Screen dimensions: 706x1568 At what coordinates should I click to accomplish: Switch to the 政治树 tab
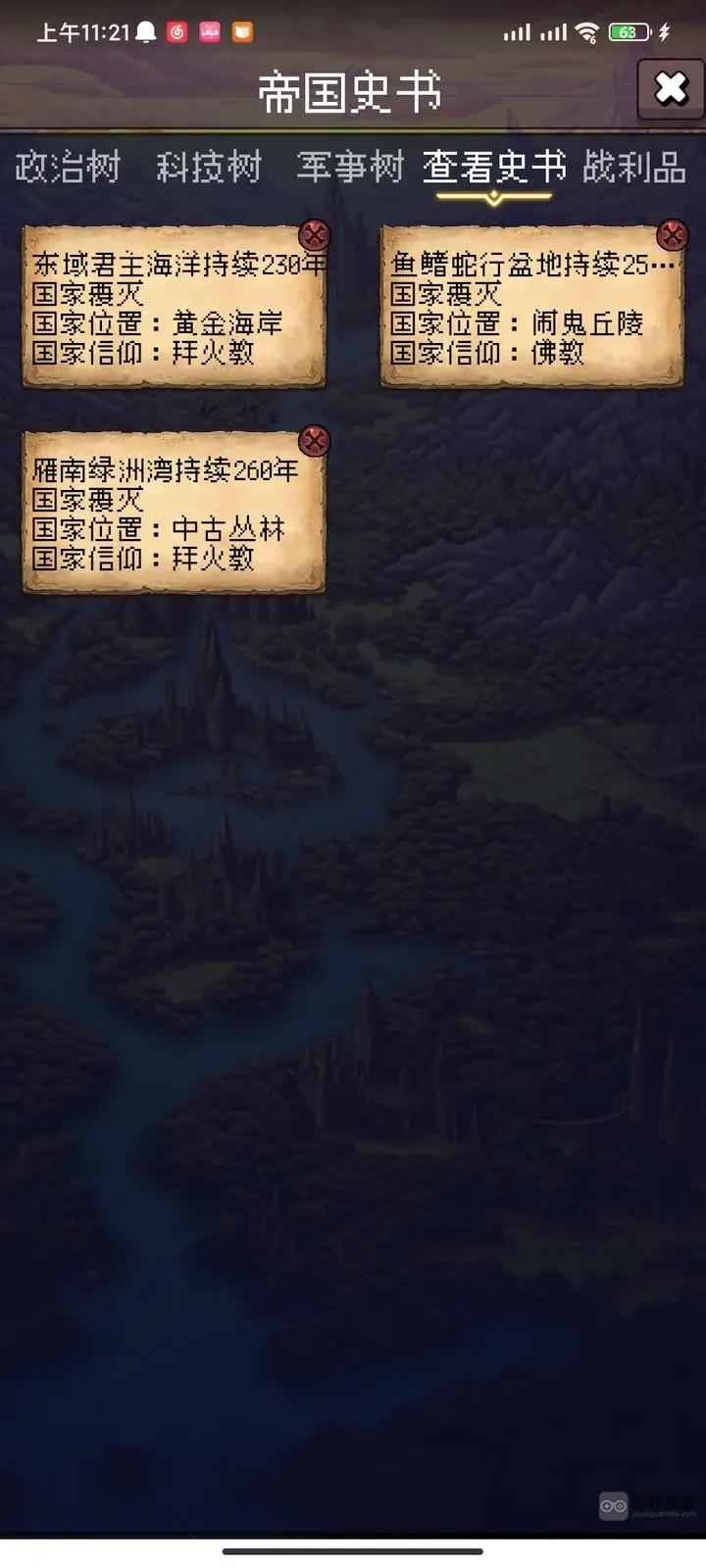[68, 168]
